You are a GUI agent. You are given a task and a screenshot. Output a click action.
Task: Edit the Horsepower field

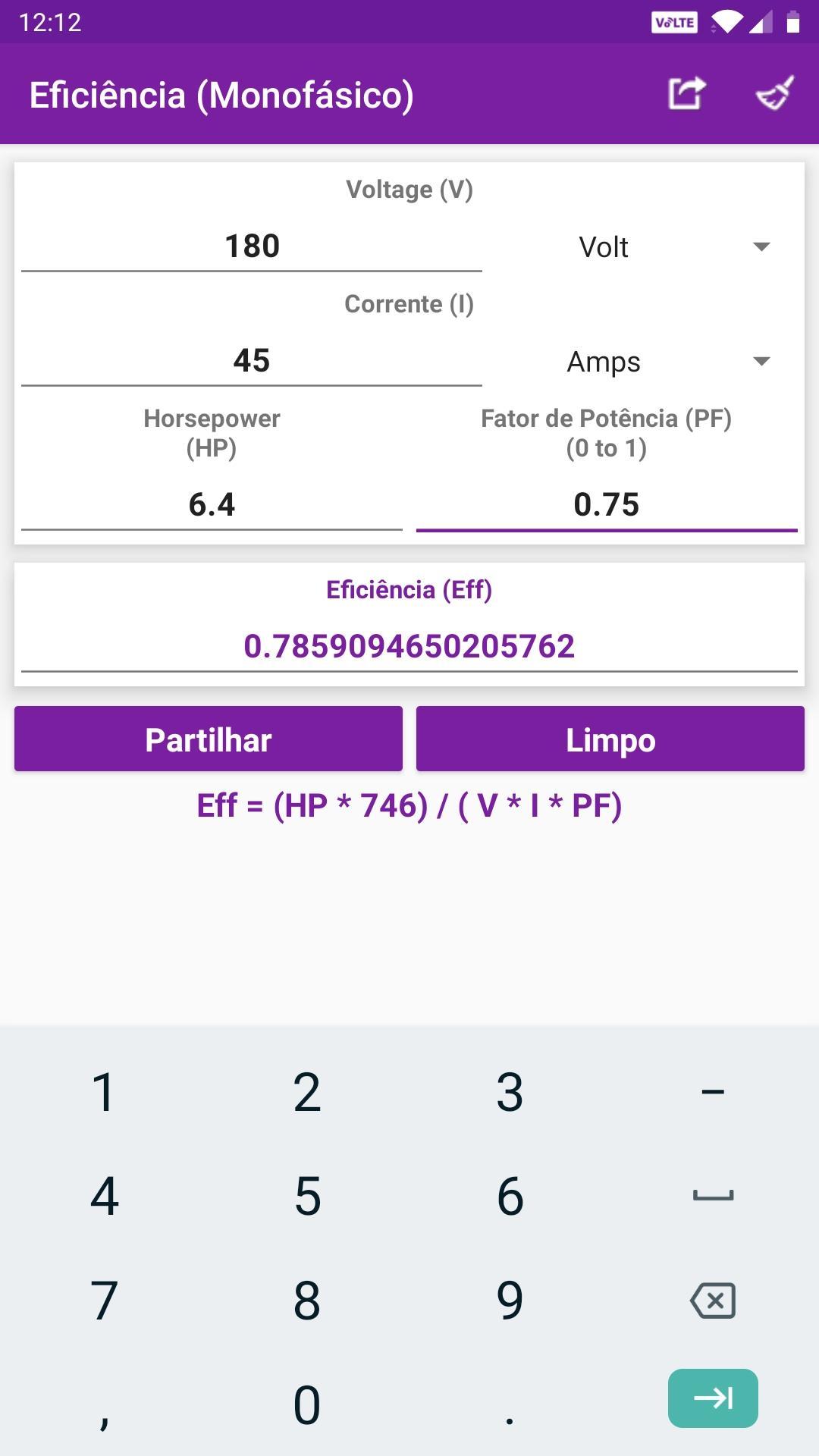point(212,504)
